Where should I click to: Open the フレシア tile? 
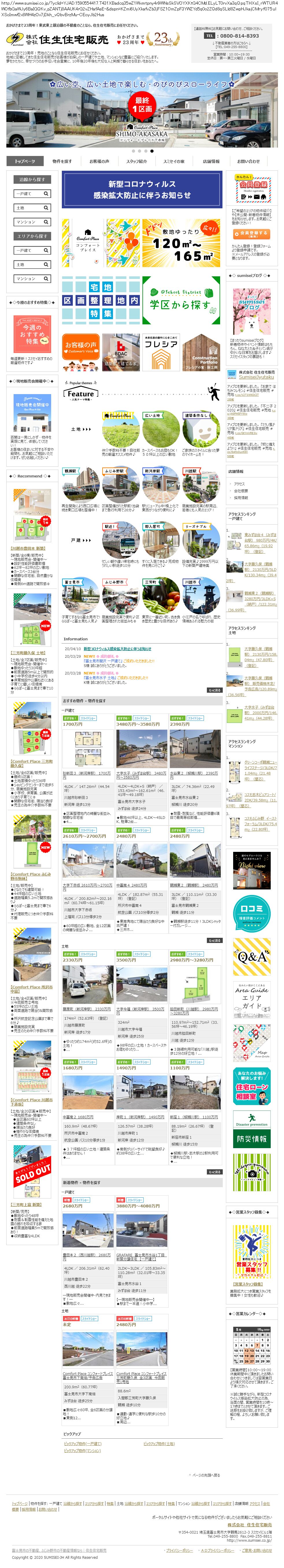(x=161, y=352)
